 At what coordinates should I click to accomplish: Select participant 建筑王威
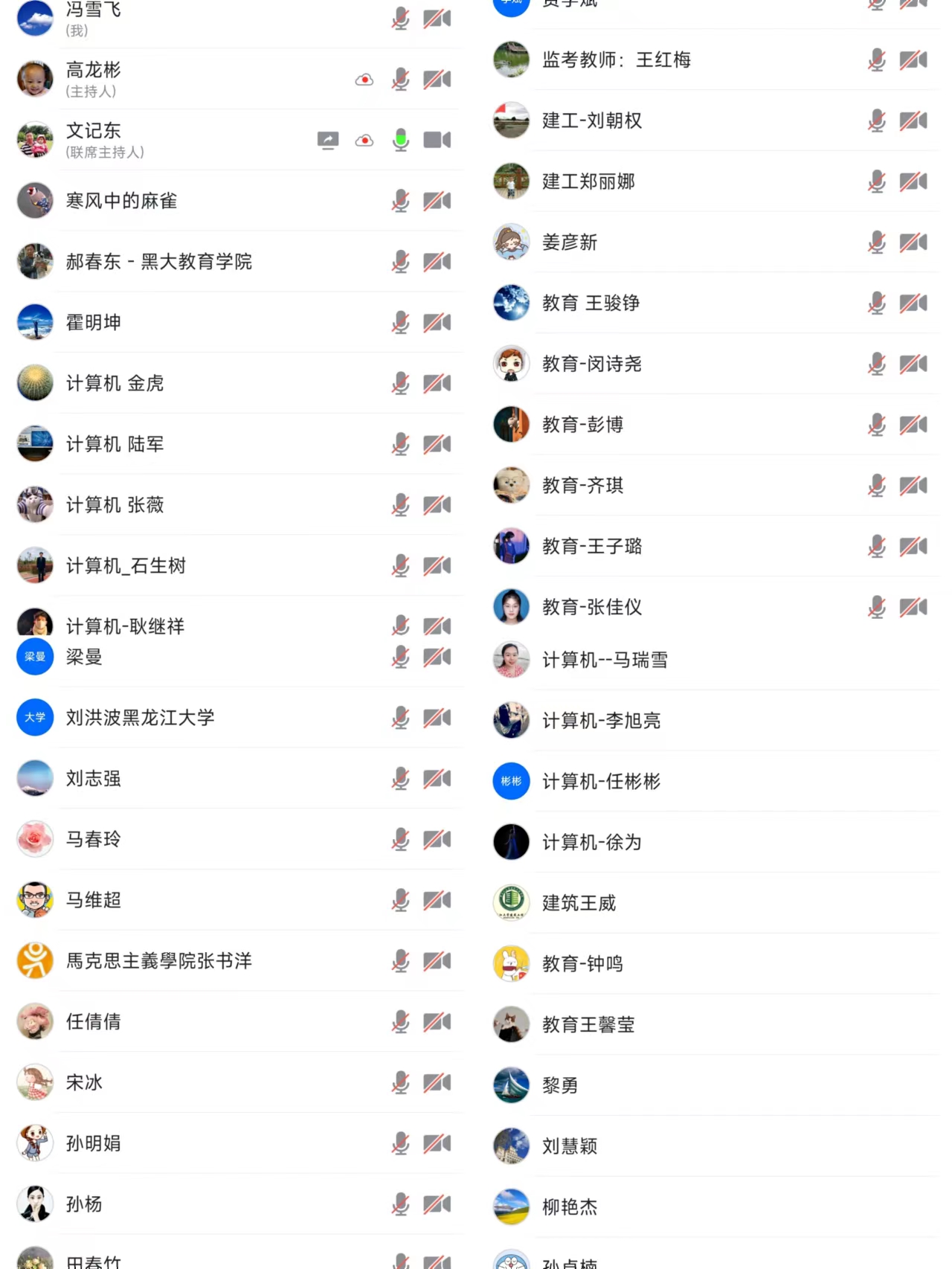(714, 903)
